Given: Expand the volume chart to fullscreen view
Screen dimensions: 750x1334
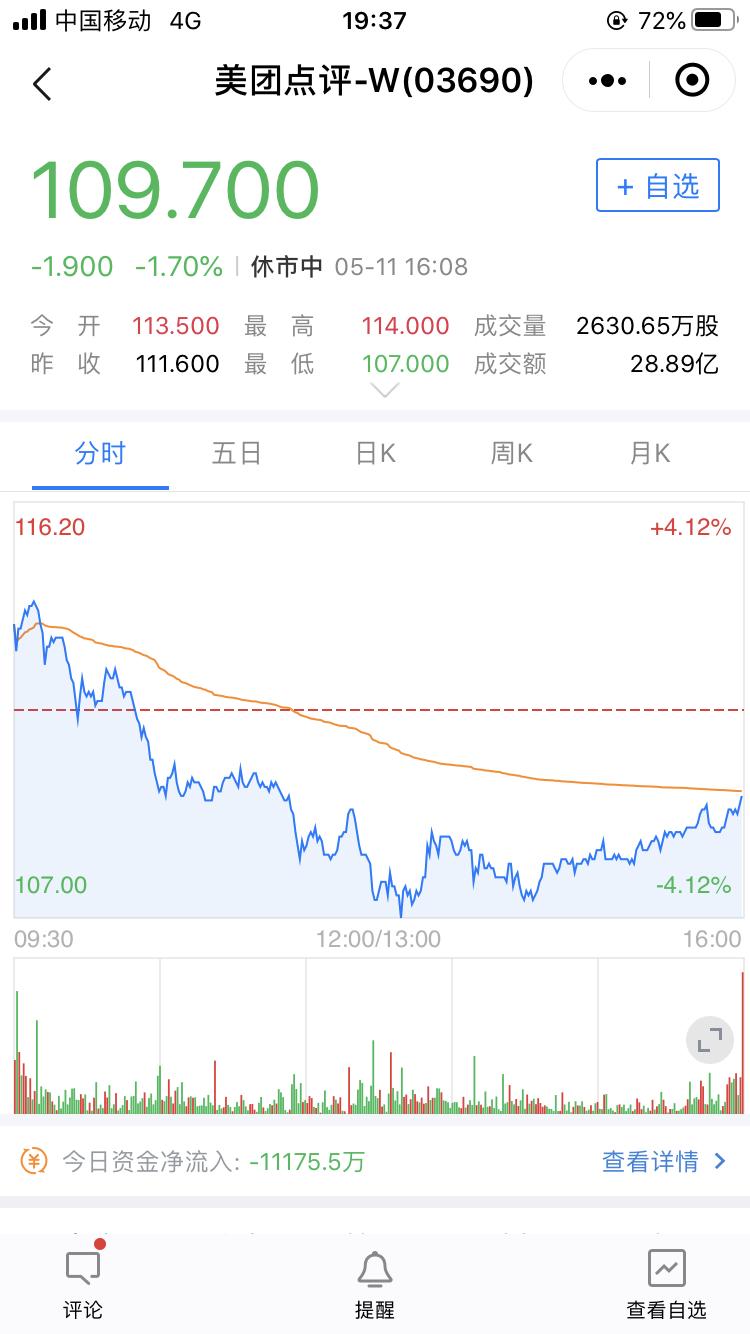Looking at the screenshot, I should [x=709, y=1040].
